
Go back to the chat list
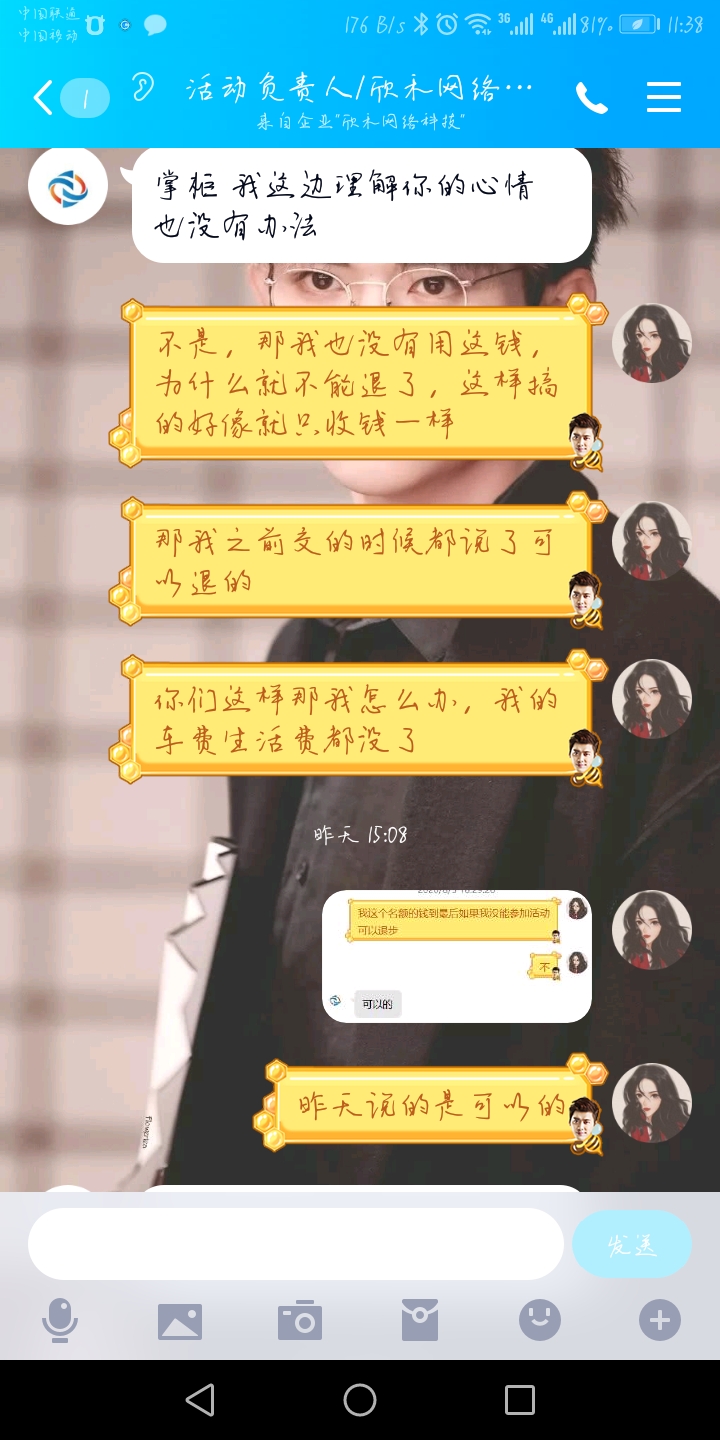click(43, 98)
